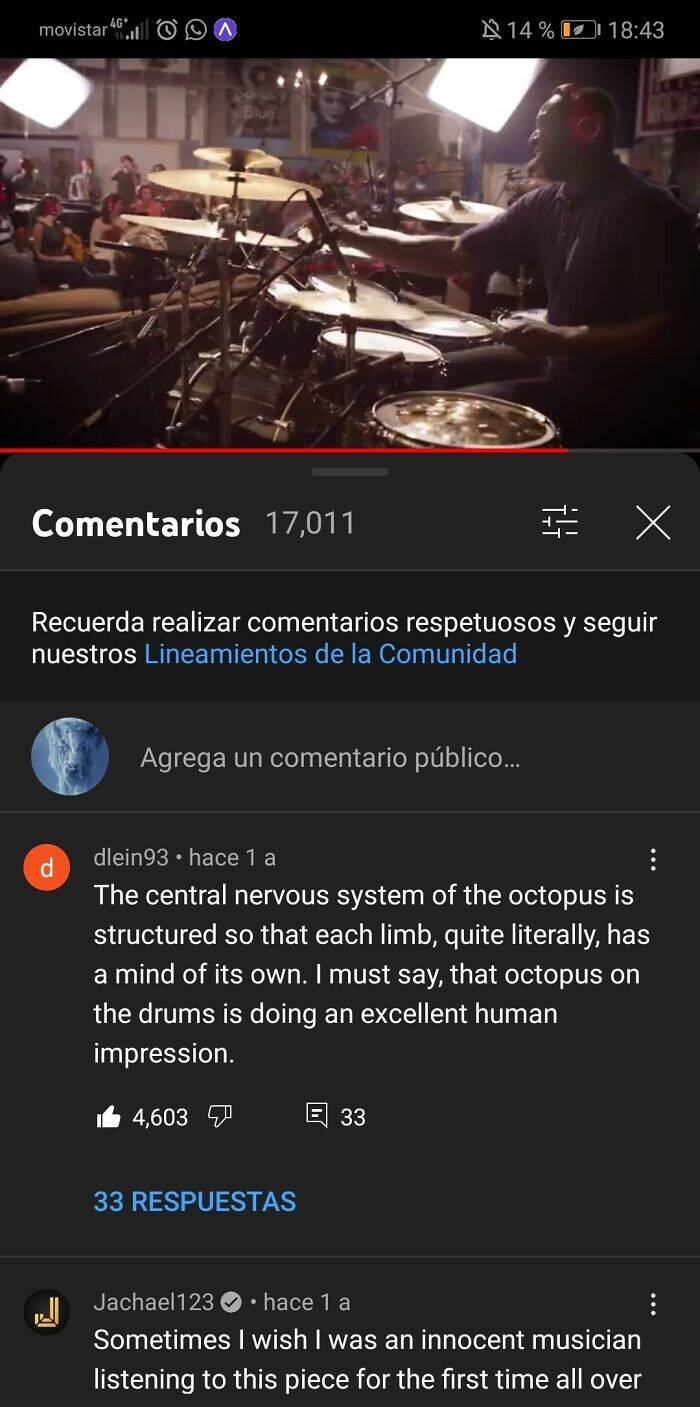The width and height of the screenshot is (700, 1407).
Task: Open the overflow menu for dlein93's comment
Action: tap(653, 859)
